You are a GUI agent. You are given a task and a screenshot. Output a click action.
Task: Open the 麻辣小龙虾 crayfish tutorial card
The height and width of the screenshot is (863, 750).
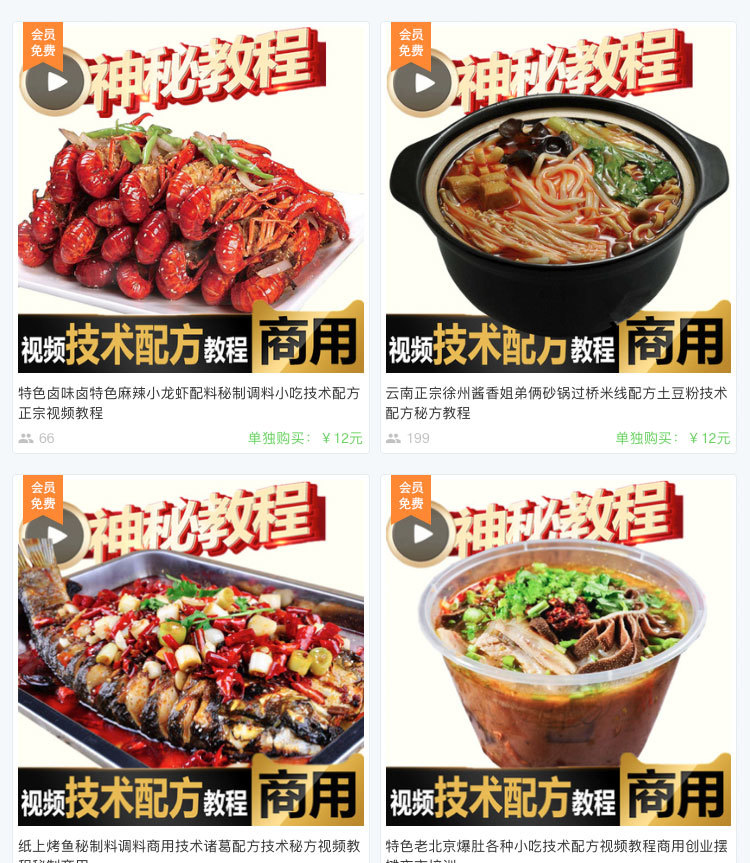point(190,200)
